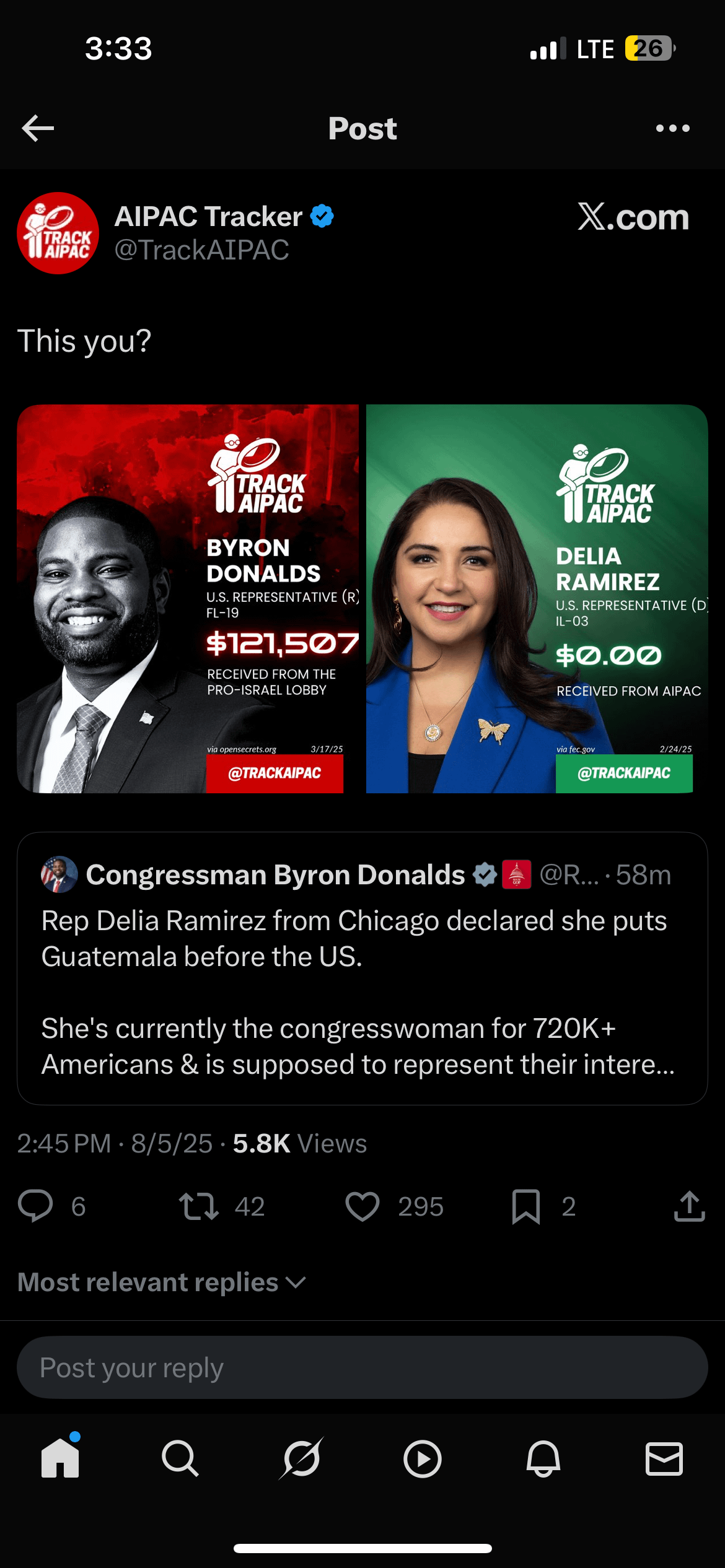Tap the Post your reply field
725x1568 pixels.
362,1367
